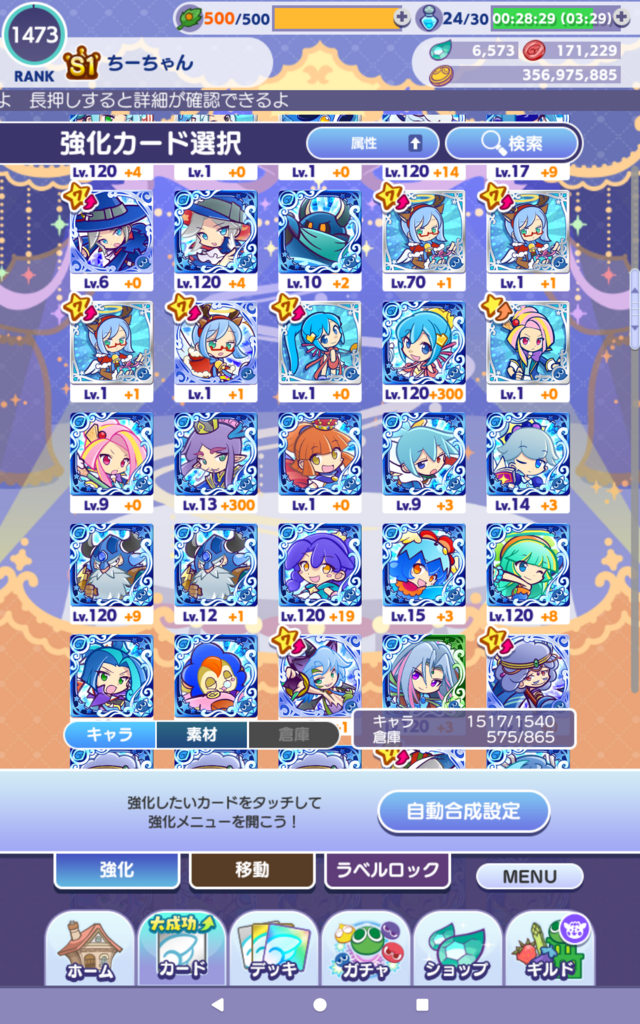Toggle the 属性 sort order button

(x=372, y=143)
